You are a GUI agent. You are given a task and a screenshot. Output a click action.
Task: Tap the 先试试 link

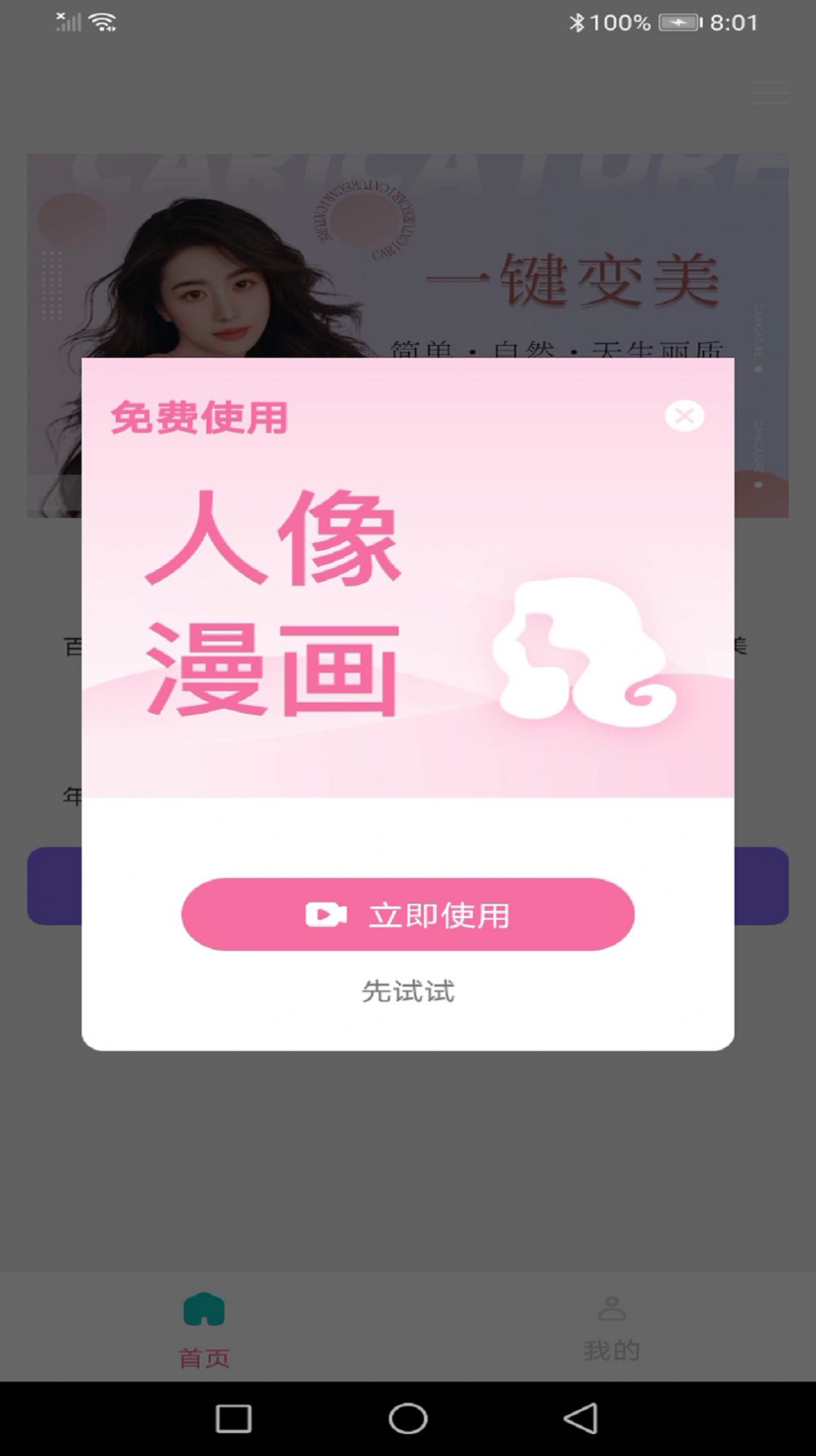click(409, 991)
